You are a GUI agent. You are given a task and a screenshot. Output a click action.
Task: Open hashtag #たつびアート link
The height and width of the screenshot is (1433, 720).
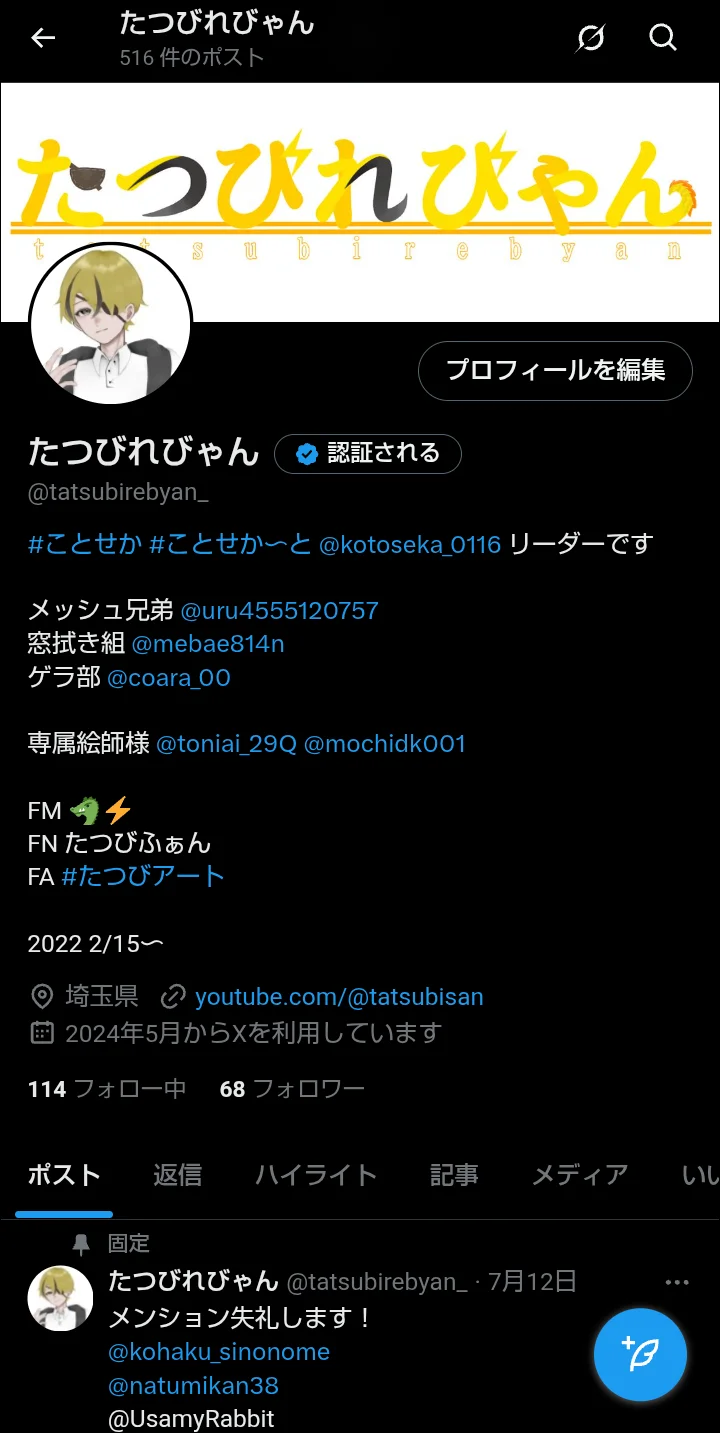pos(142,877)
